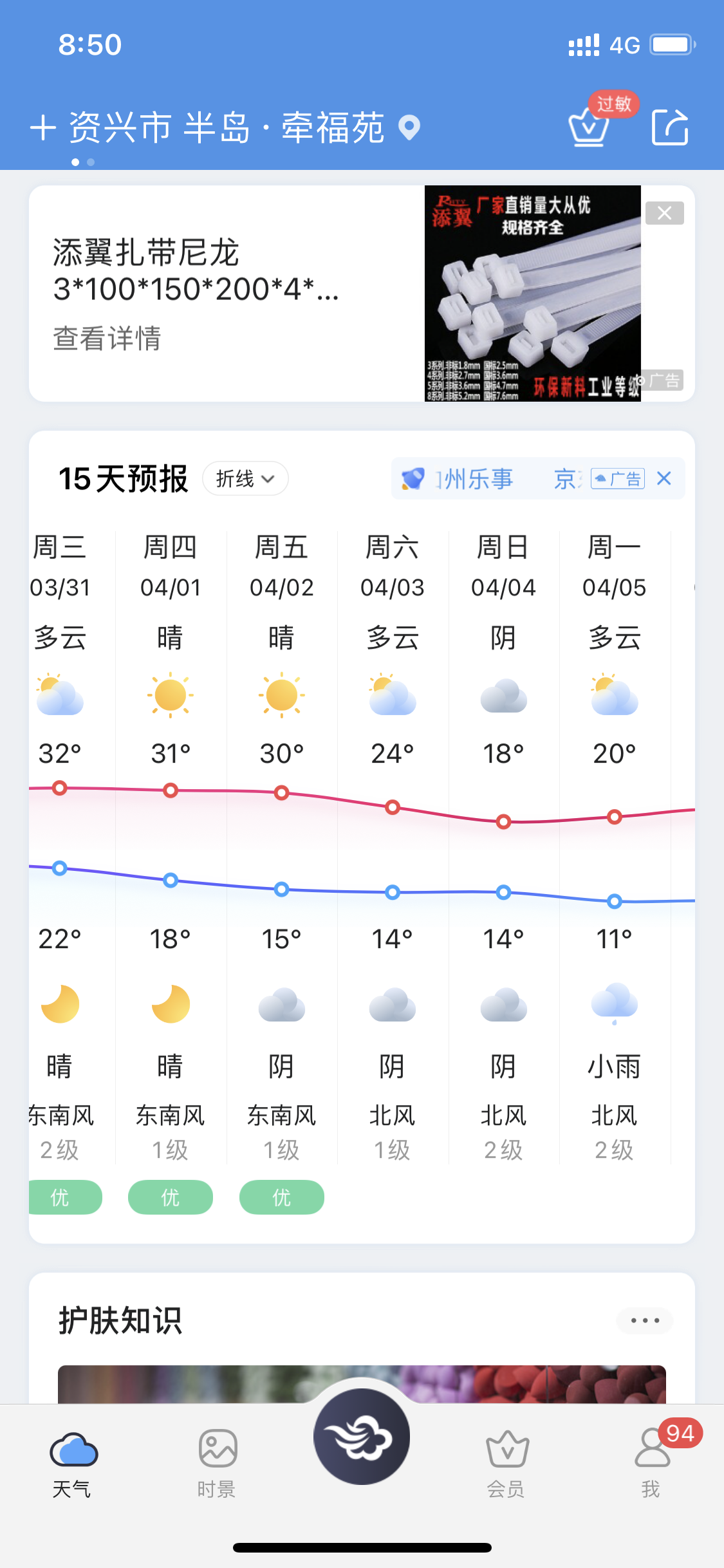Open the crown icon with 过敏 badge
The image size is (724, 1568).
point(589,127)
